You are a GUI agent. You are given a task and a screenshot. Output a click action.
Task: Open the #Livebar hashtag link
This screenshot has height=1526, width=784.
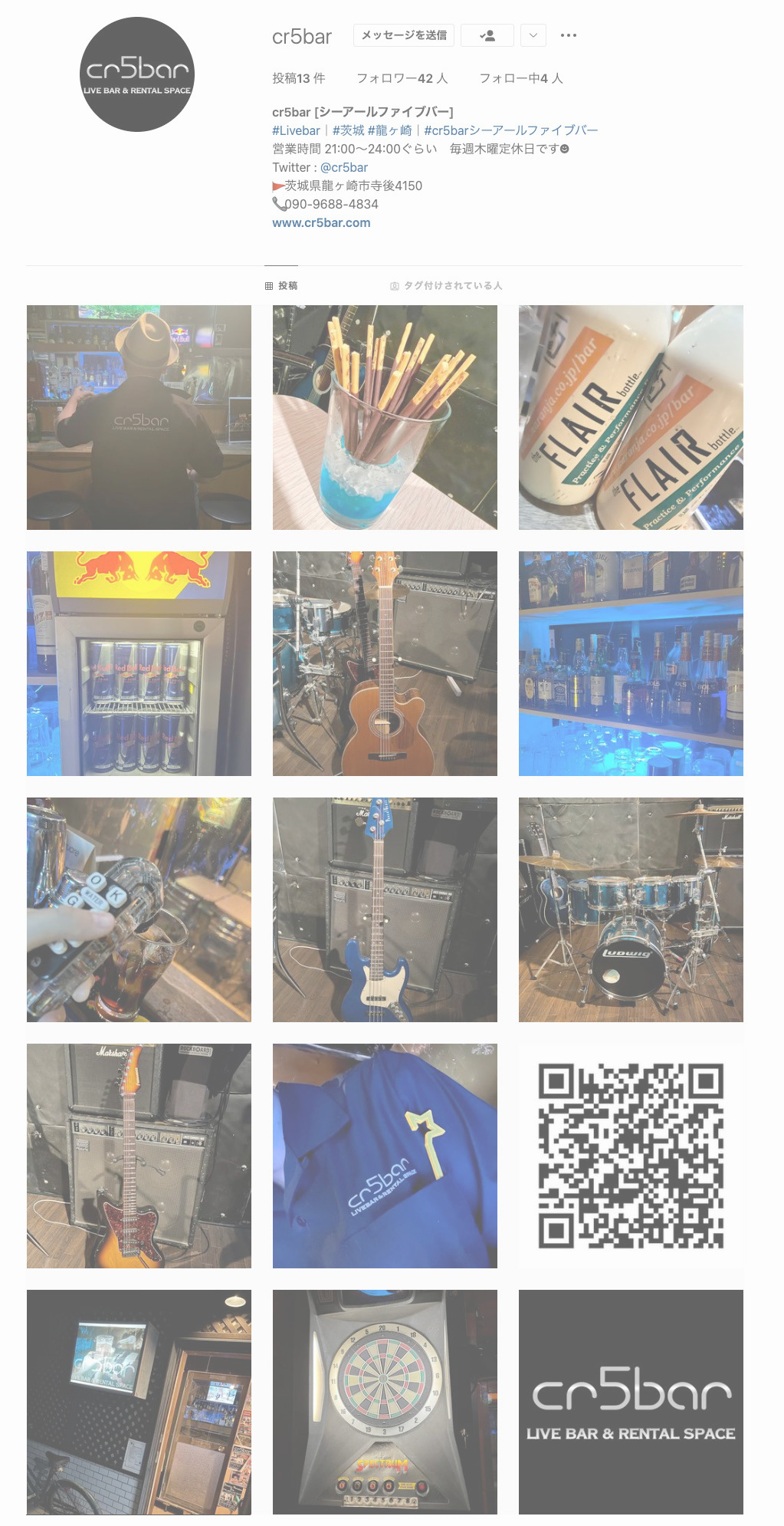click(x=296, y=130)
